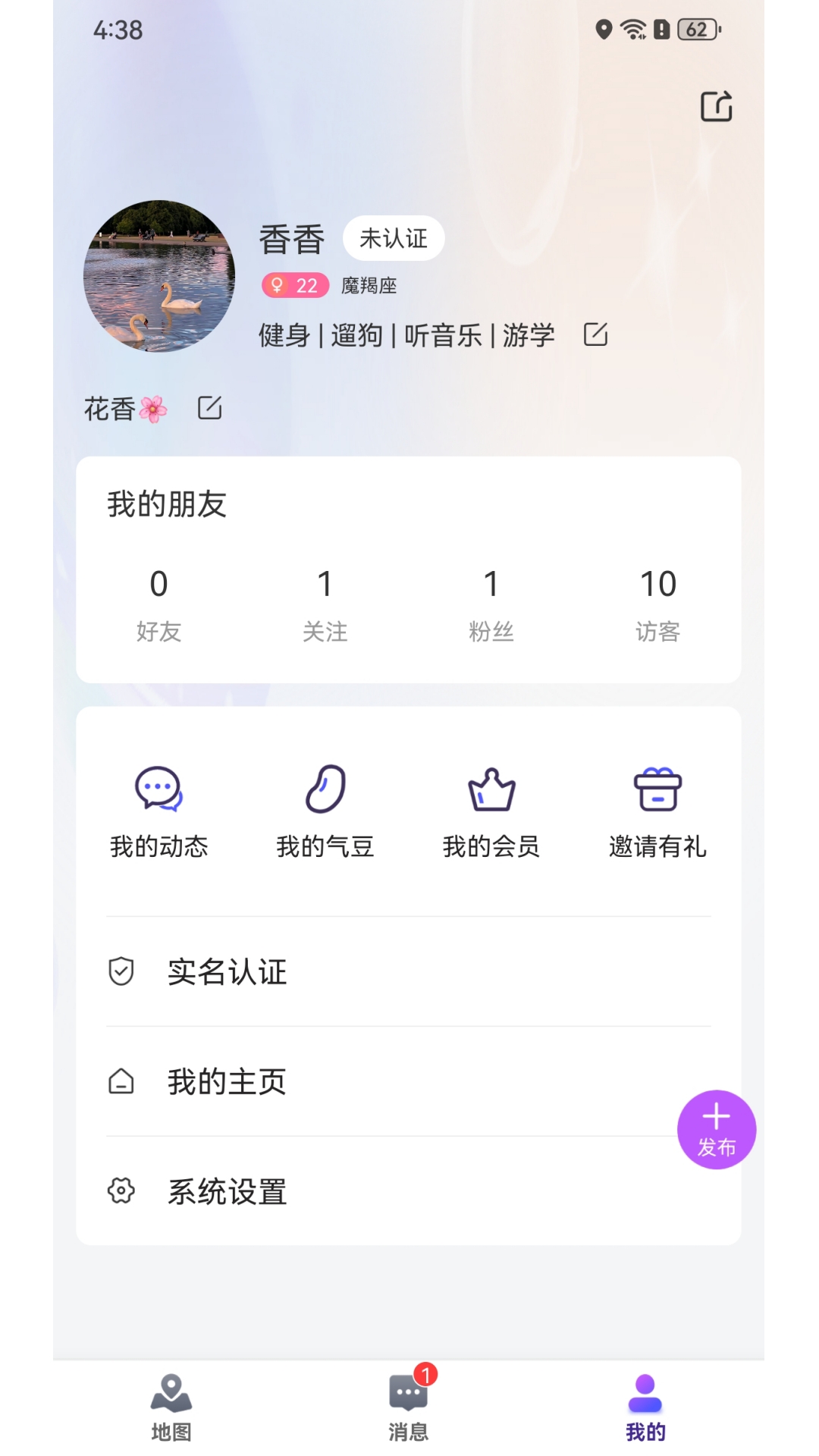Open 系统设置 gear icon
Screen dimensions: 819x1456
click(x=121, y=1193)
